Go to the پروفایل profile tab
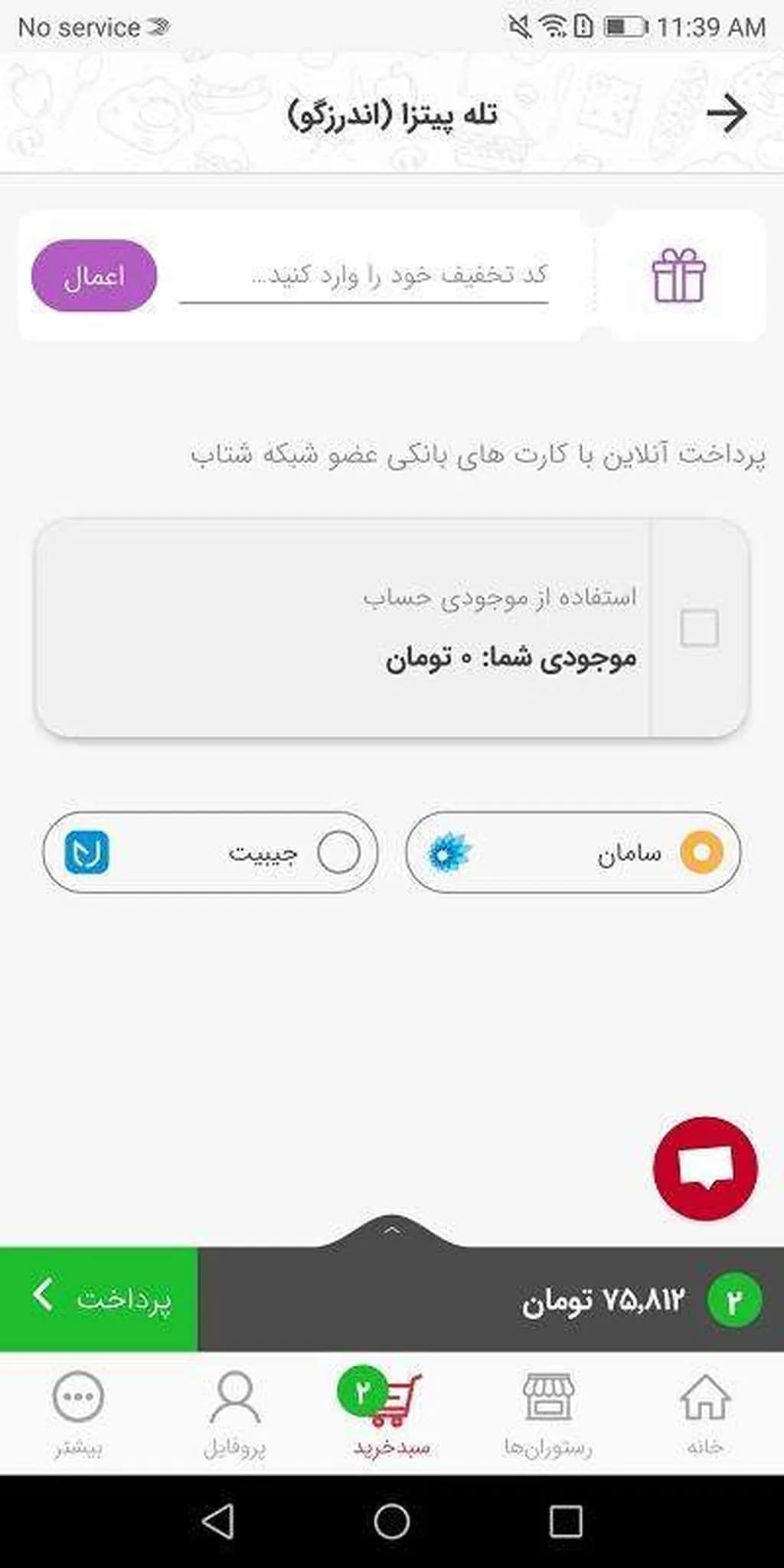The width and height of the screenshot is (784, 1568). click(x=234, y=1413)
